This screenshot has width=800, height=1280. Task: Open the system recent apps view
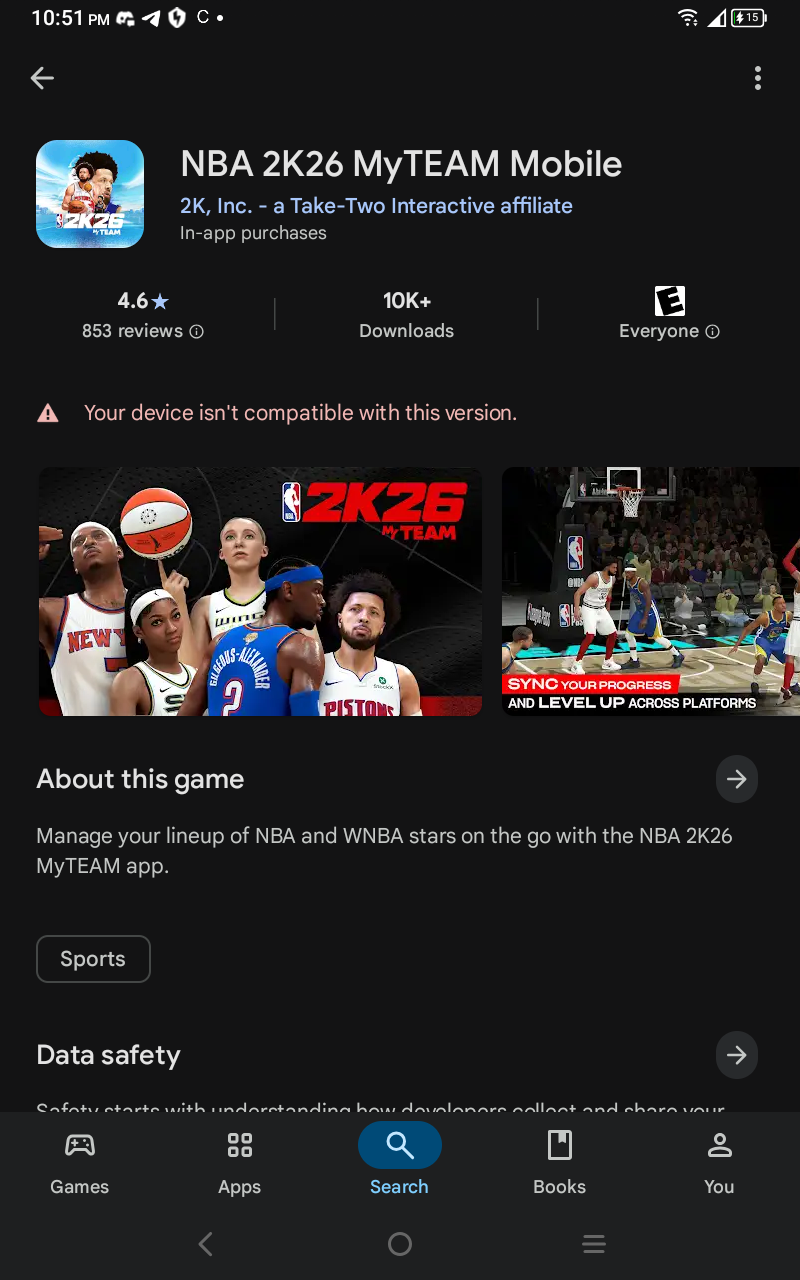tap(594, 1244)
